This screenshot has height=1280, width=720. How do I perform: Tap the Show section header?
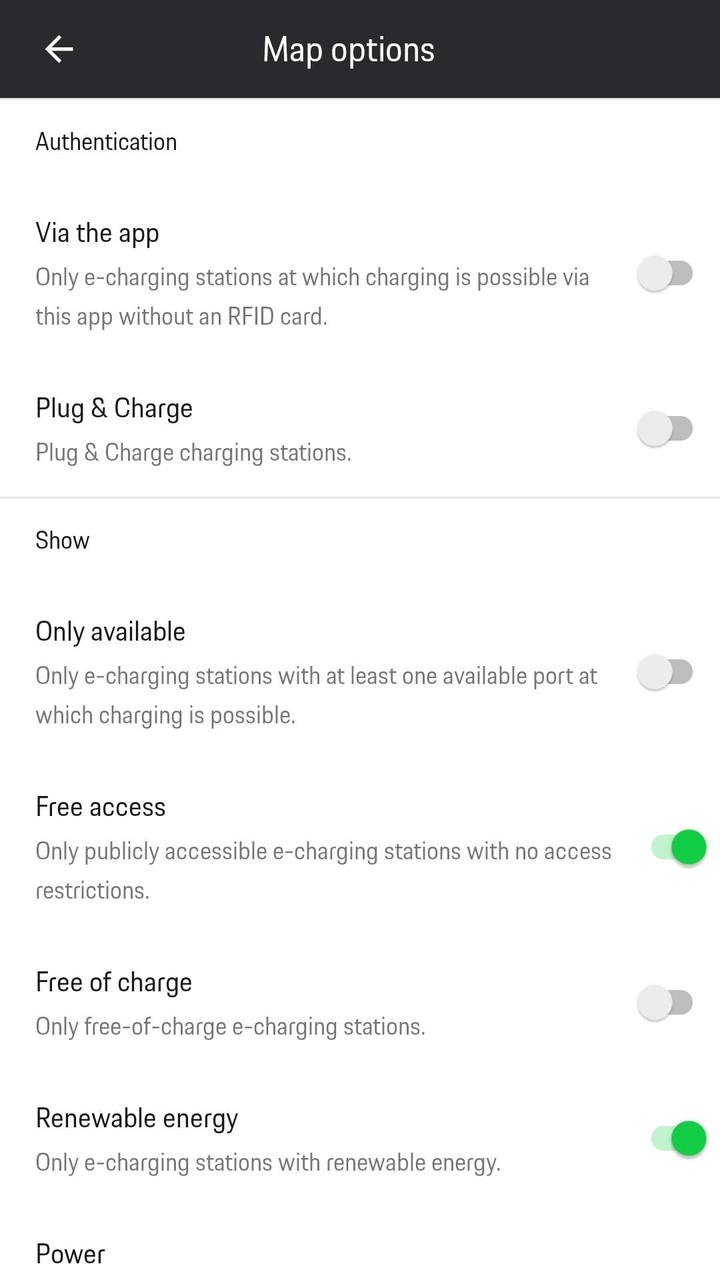pyautogui.click(x=62, y=540)
